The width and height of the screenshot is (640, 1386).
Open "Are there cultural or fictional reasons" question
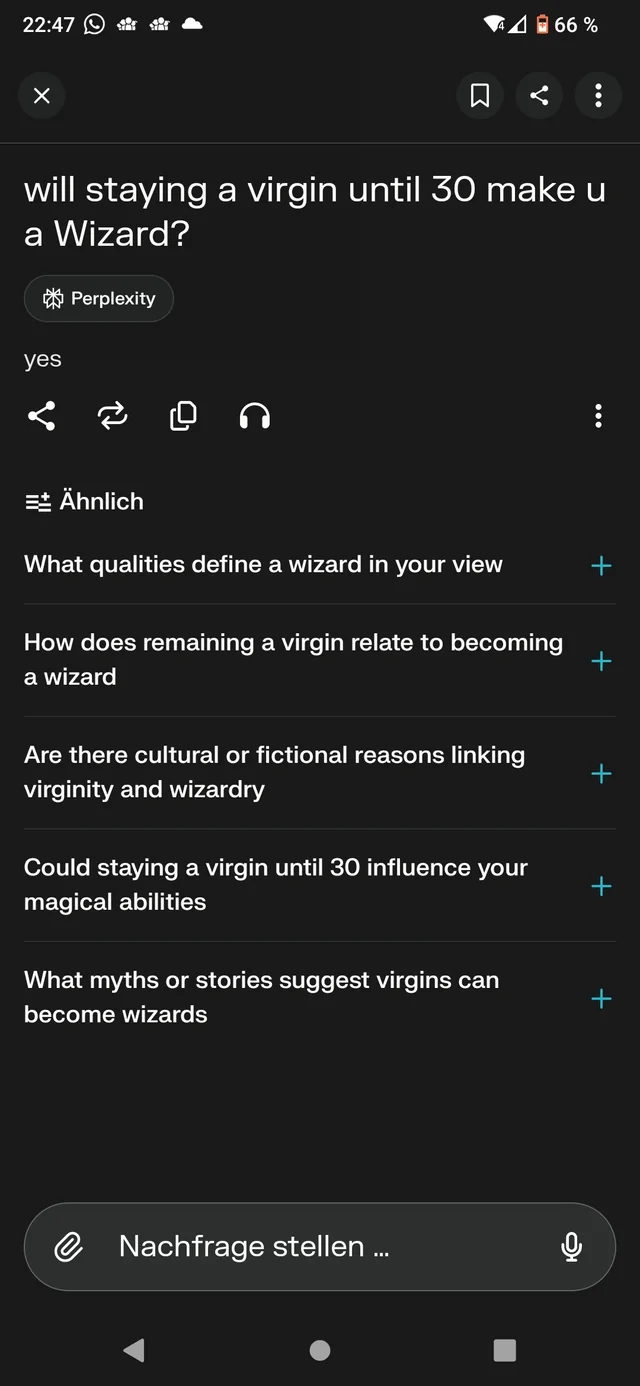[320, 773]
